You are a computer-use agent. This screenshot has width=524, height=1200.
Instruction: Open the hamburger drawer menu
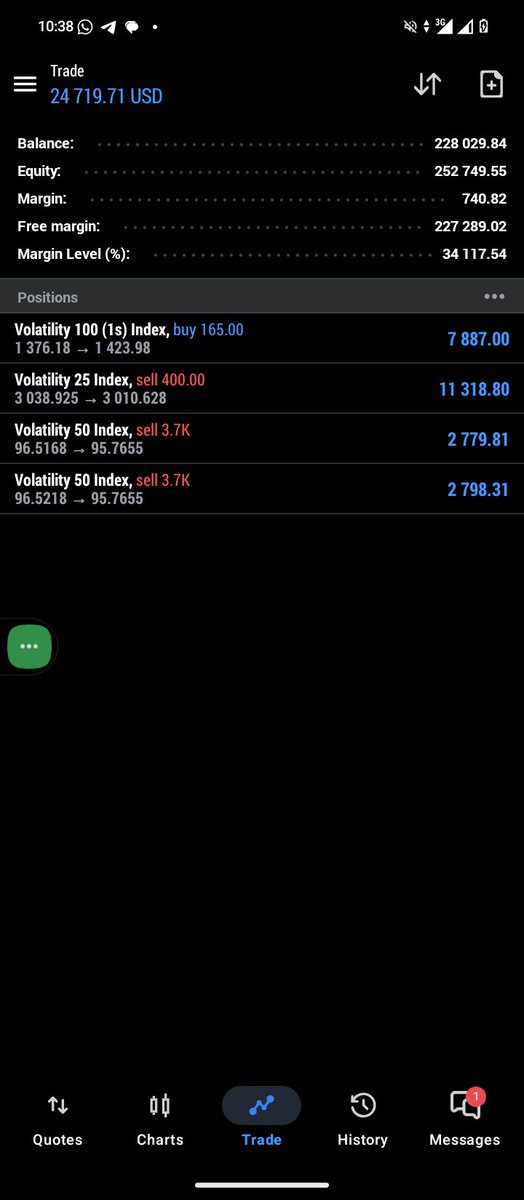[x=25, y=84]
